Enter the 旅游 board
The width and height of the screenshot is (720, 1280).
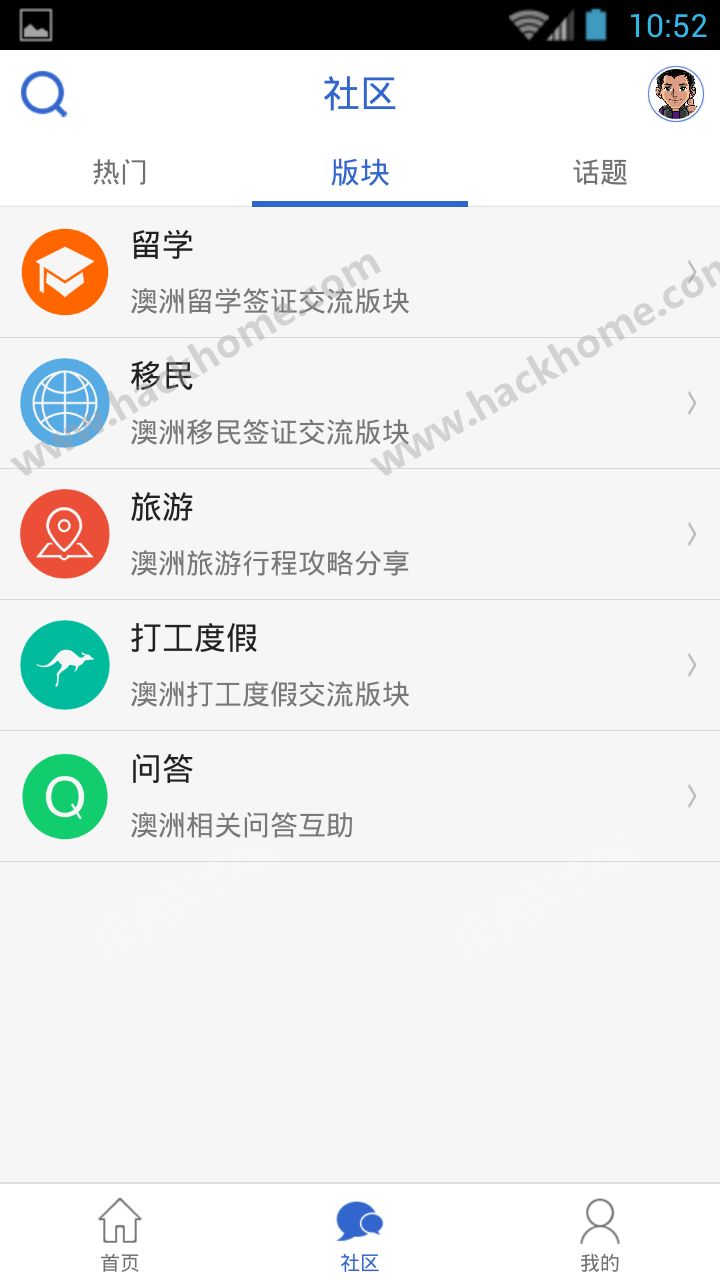pyautogui.click(x=360, y=534)
